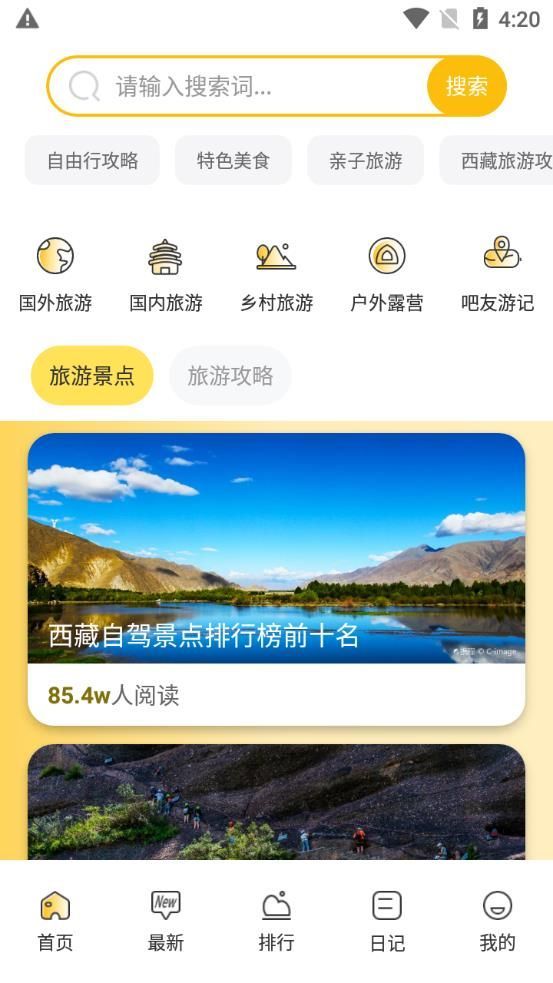The image size is (553, 983).
Task: Open the 乡村旅游 category
Action: (x=276, y=275)
